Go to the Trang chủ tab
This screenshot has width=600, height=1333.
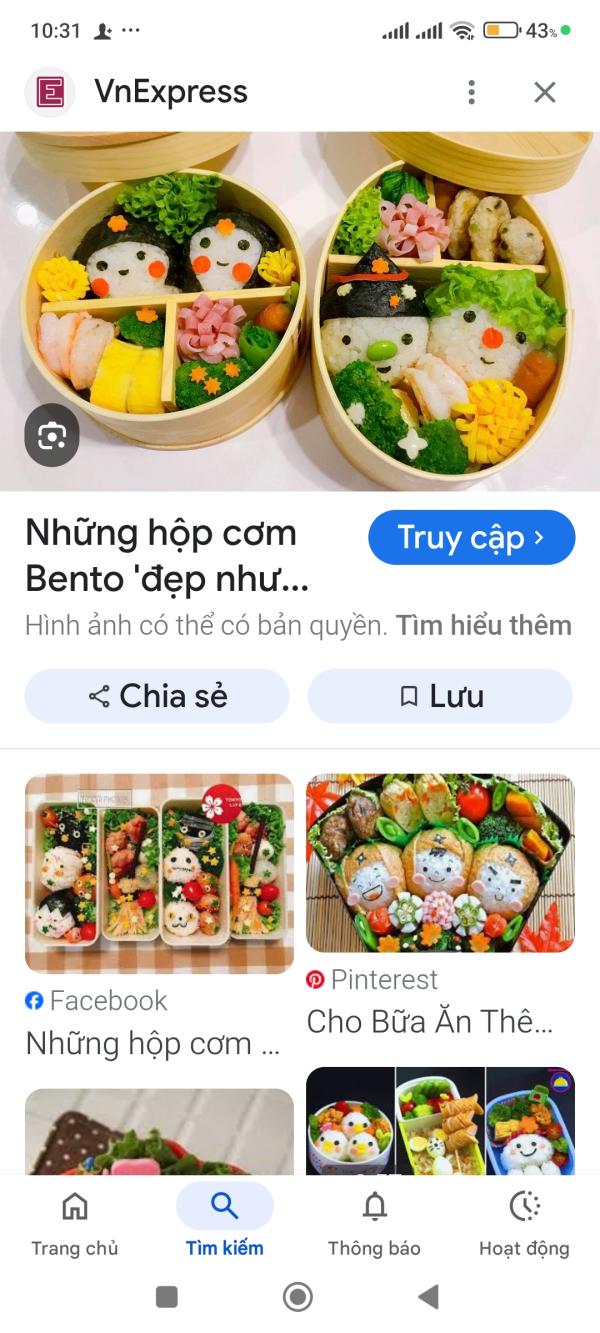tap(75, 1222)
